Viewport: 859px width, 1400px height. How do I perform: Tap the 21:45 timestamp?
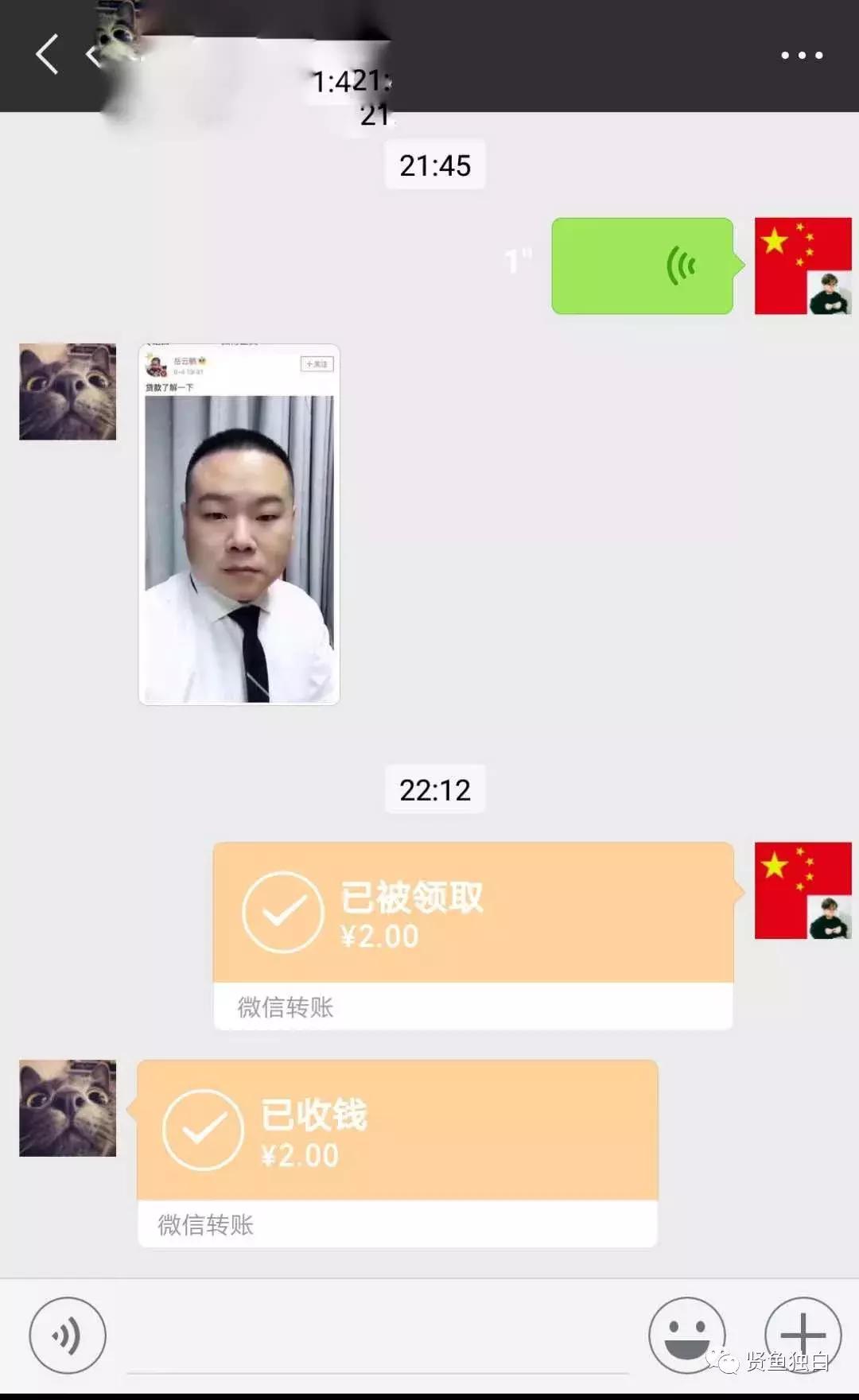[435, 165]
